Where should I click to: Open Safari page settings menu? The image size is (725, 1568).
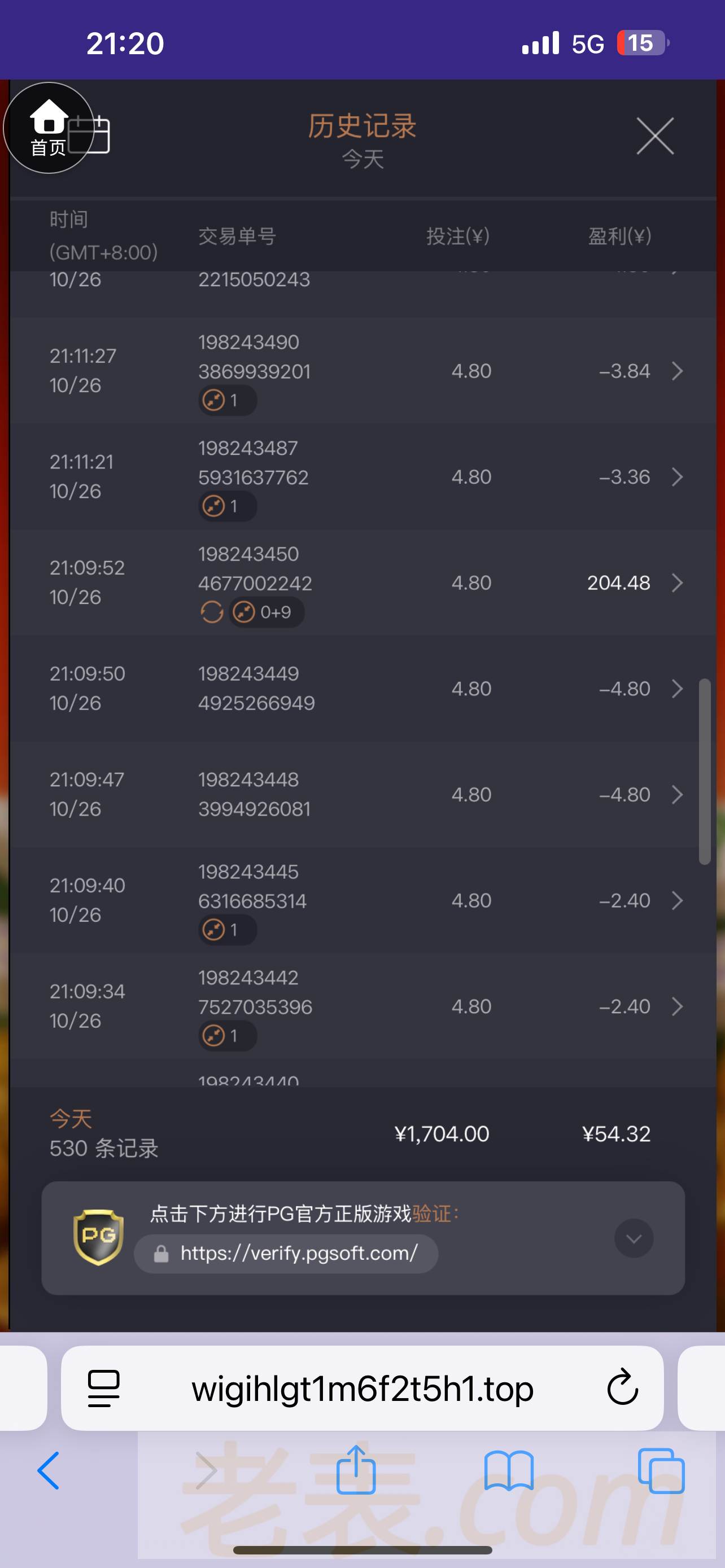point(104,1388)
